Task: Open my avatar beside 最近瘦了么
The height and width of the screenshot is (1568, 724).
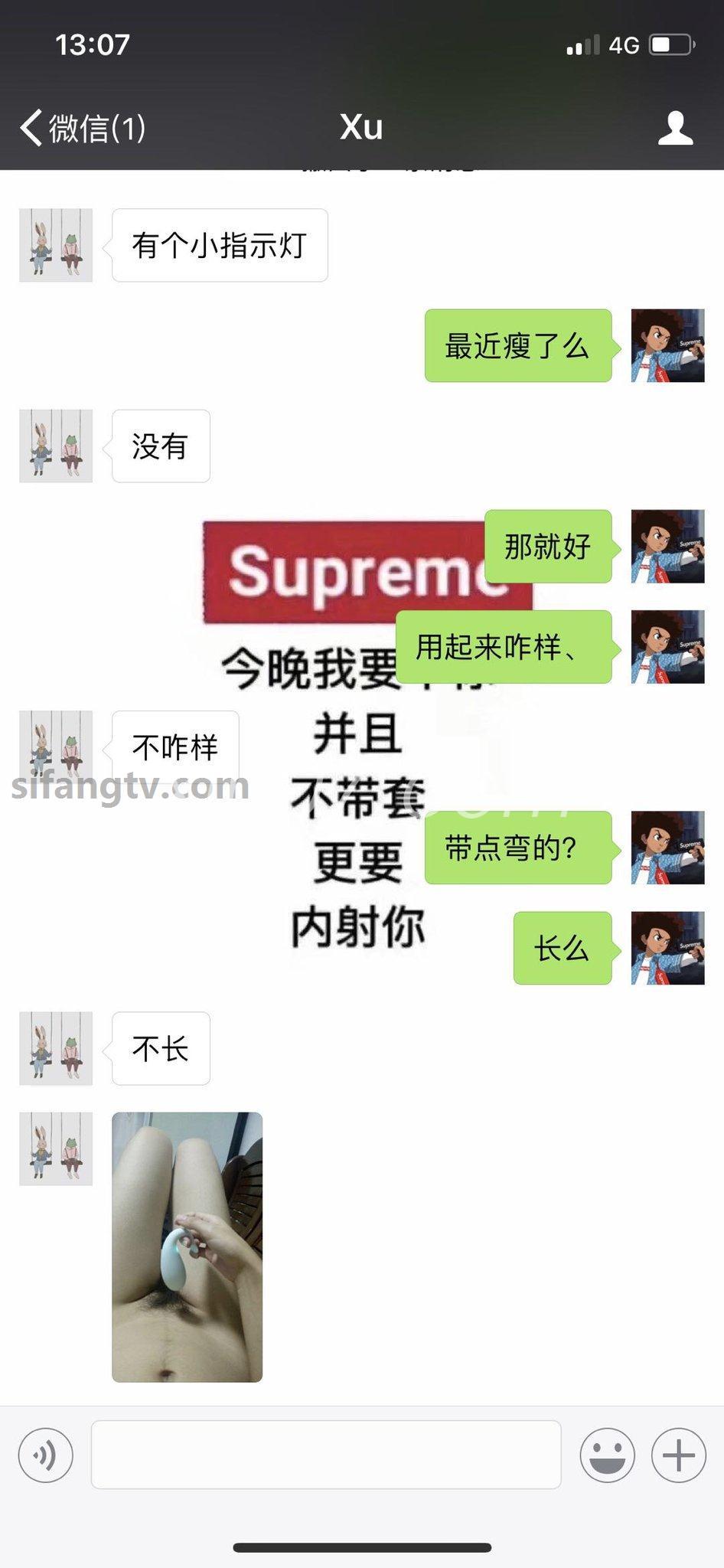Action: click(x=667, y=345)
